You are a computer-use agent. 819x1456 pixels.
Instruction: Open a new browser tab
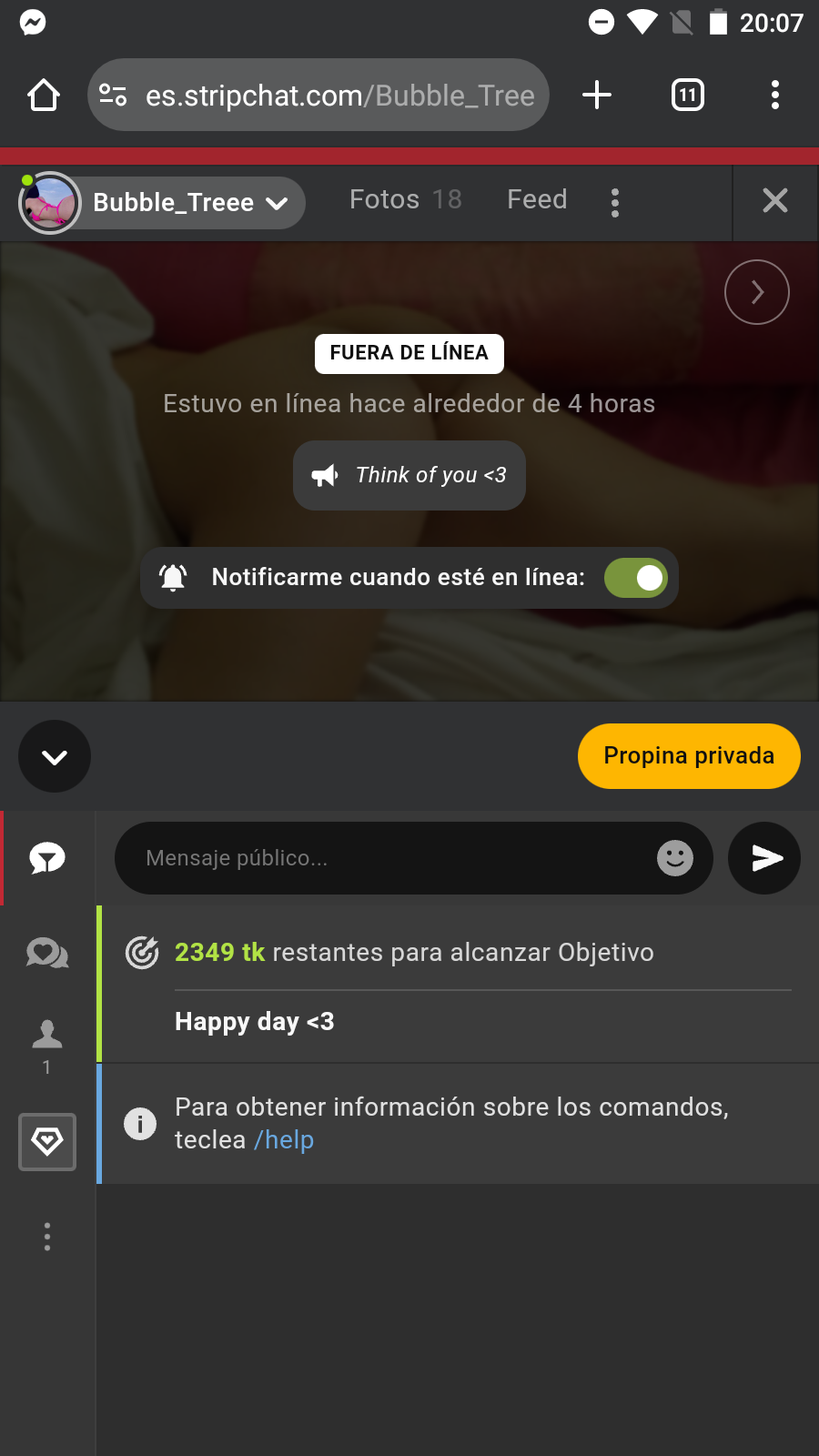597,95
